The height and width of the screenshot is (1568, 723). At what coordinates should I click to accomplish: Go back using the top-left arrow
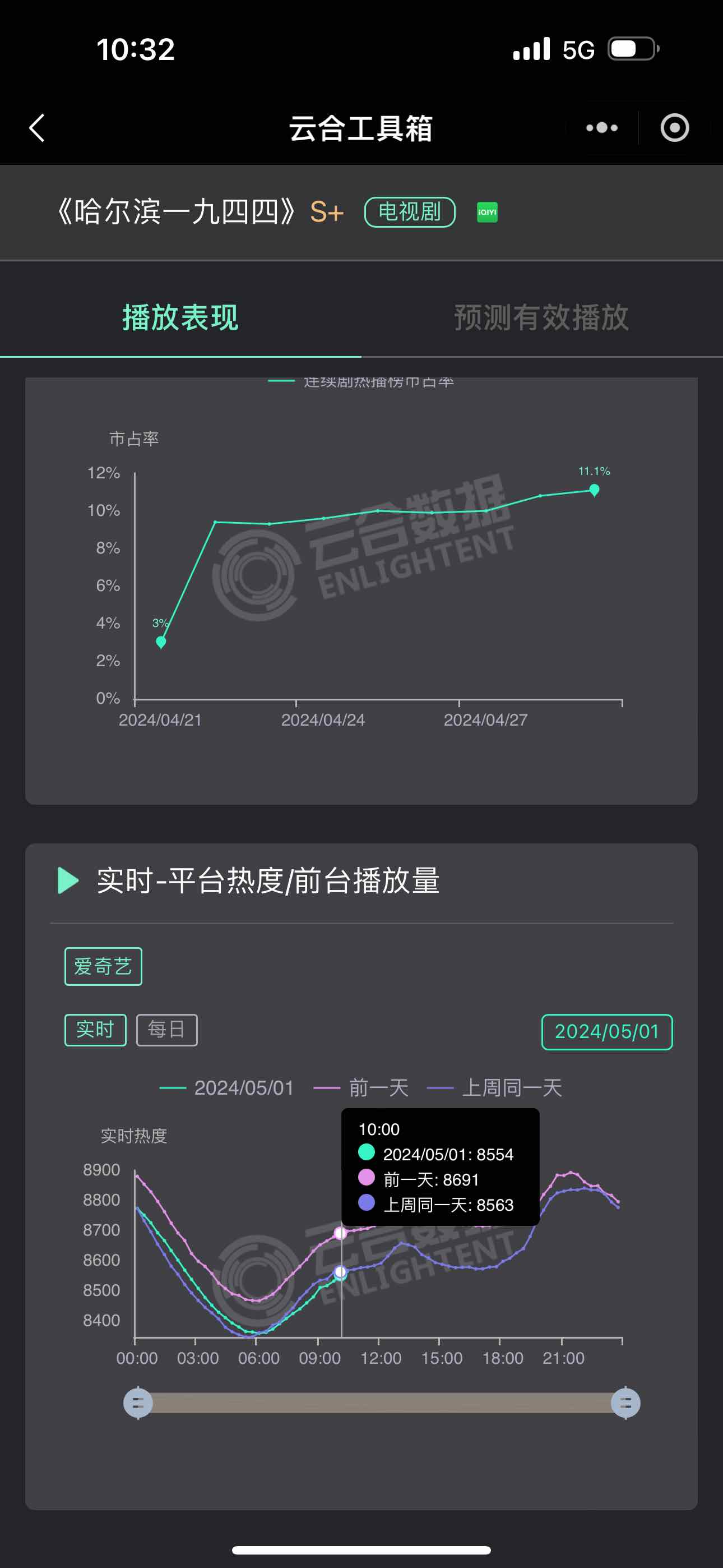click(x=38, y=128)
